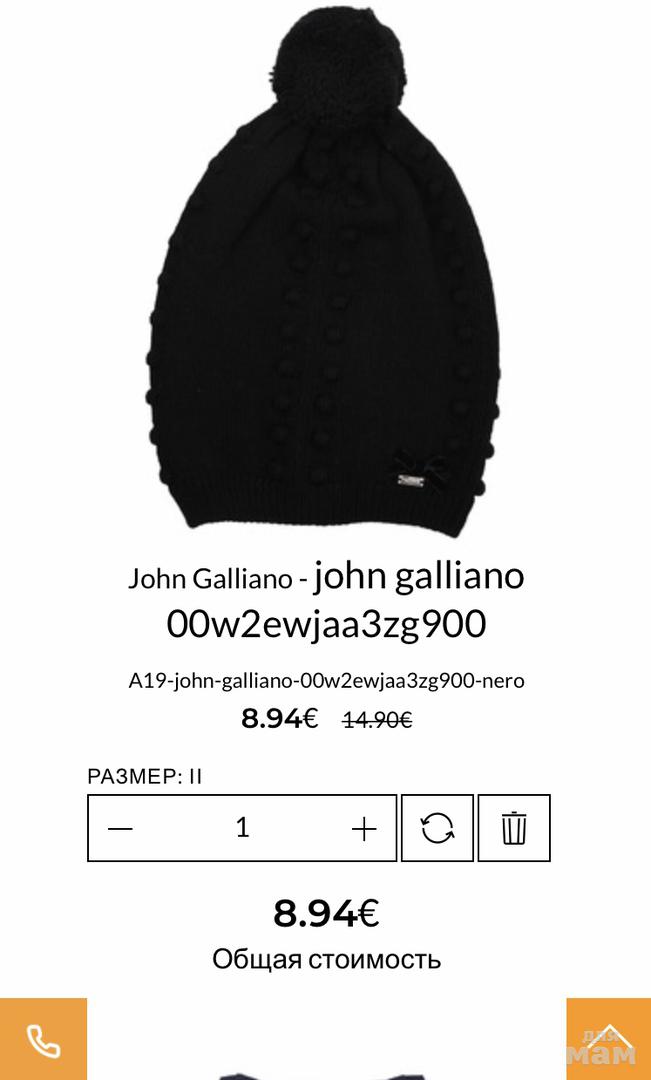Open the orange phone call button
The image size is (651, 1080).
(x=43, y=1040)
